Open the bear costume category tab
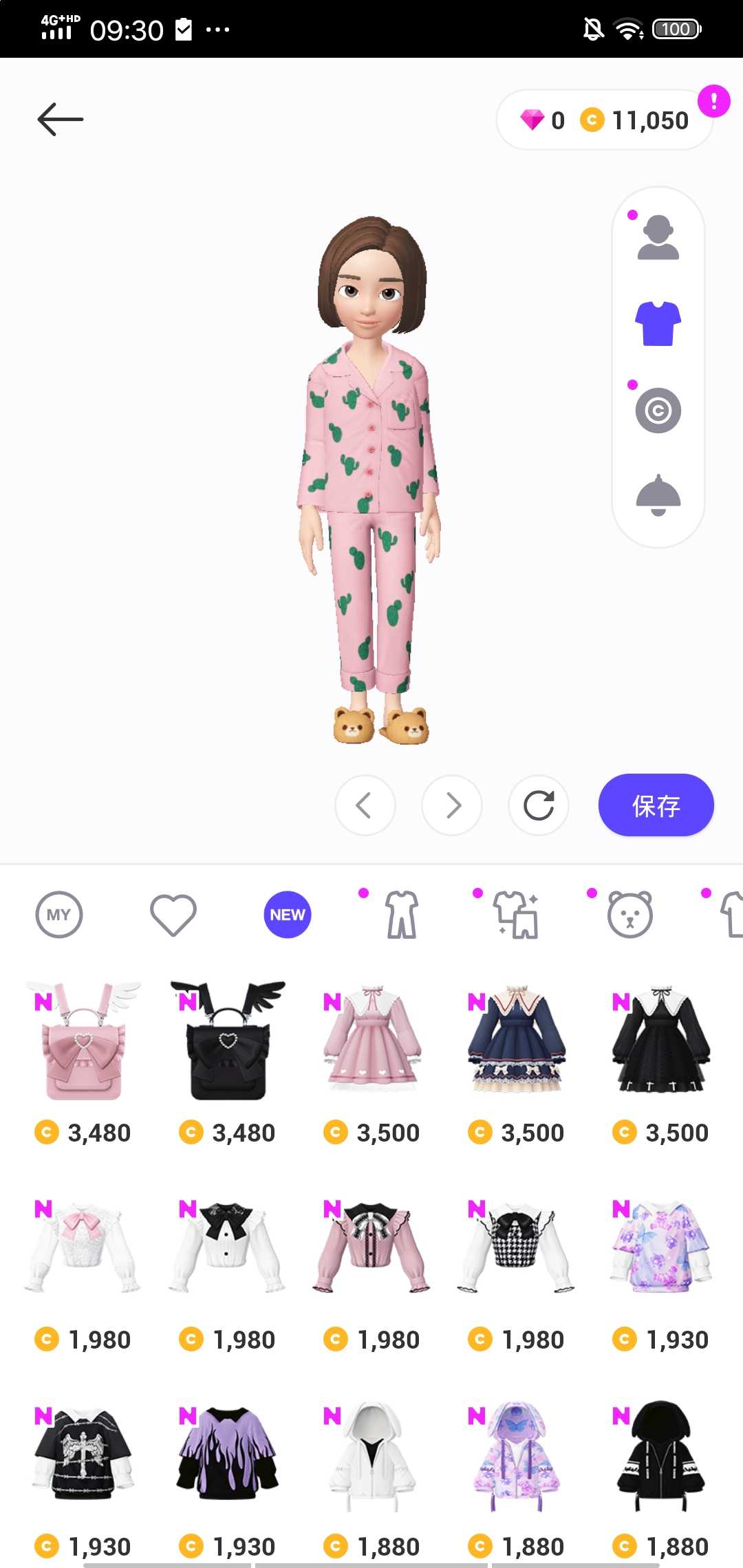The width and height of the screenshot is (743, 1568). tap(629, 915)
